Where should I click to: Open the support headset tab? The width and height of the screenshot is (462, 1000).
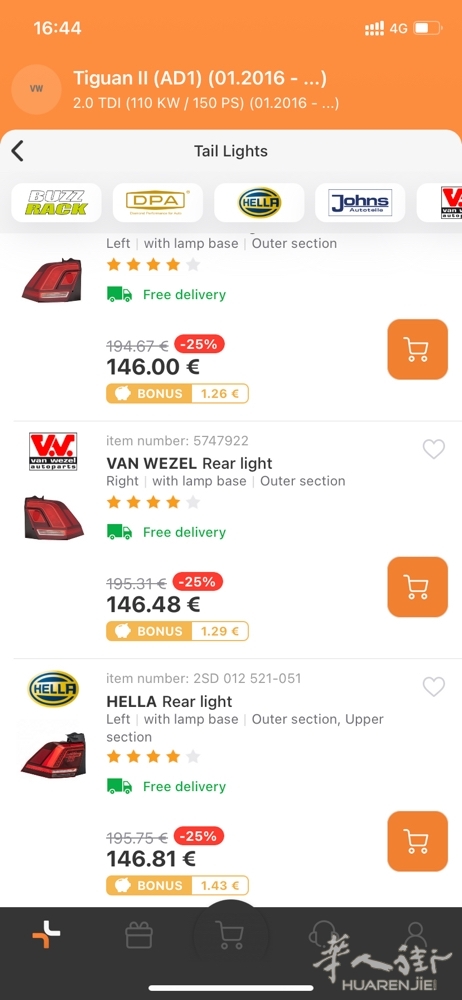[322, 936]
